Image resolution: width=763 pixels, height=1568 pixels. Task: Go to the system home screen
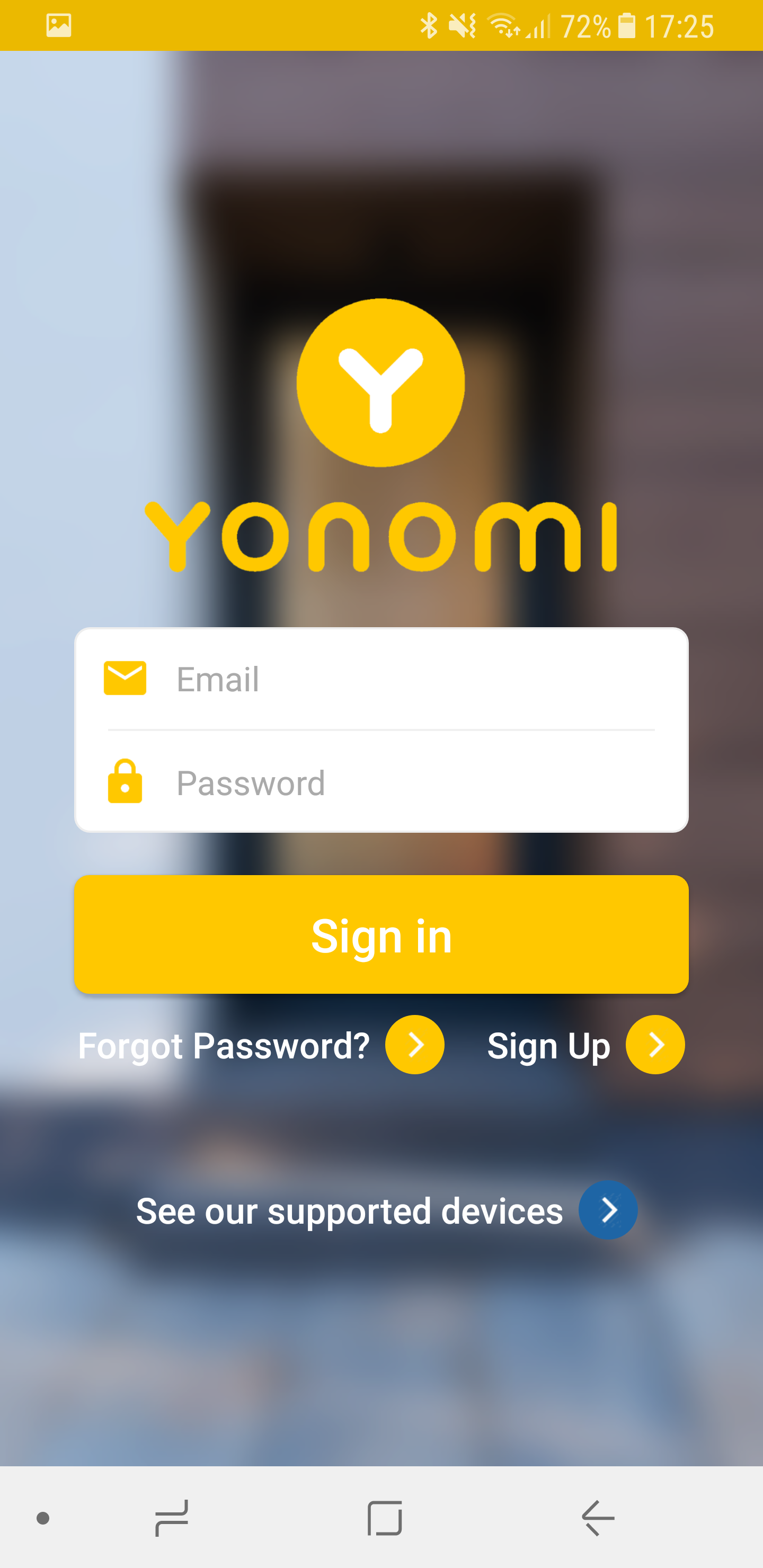[x=385, y=1518]
